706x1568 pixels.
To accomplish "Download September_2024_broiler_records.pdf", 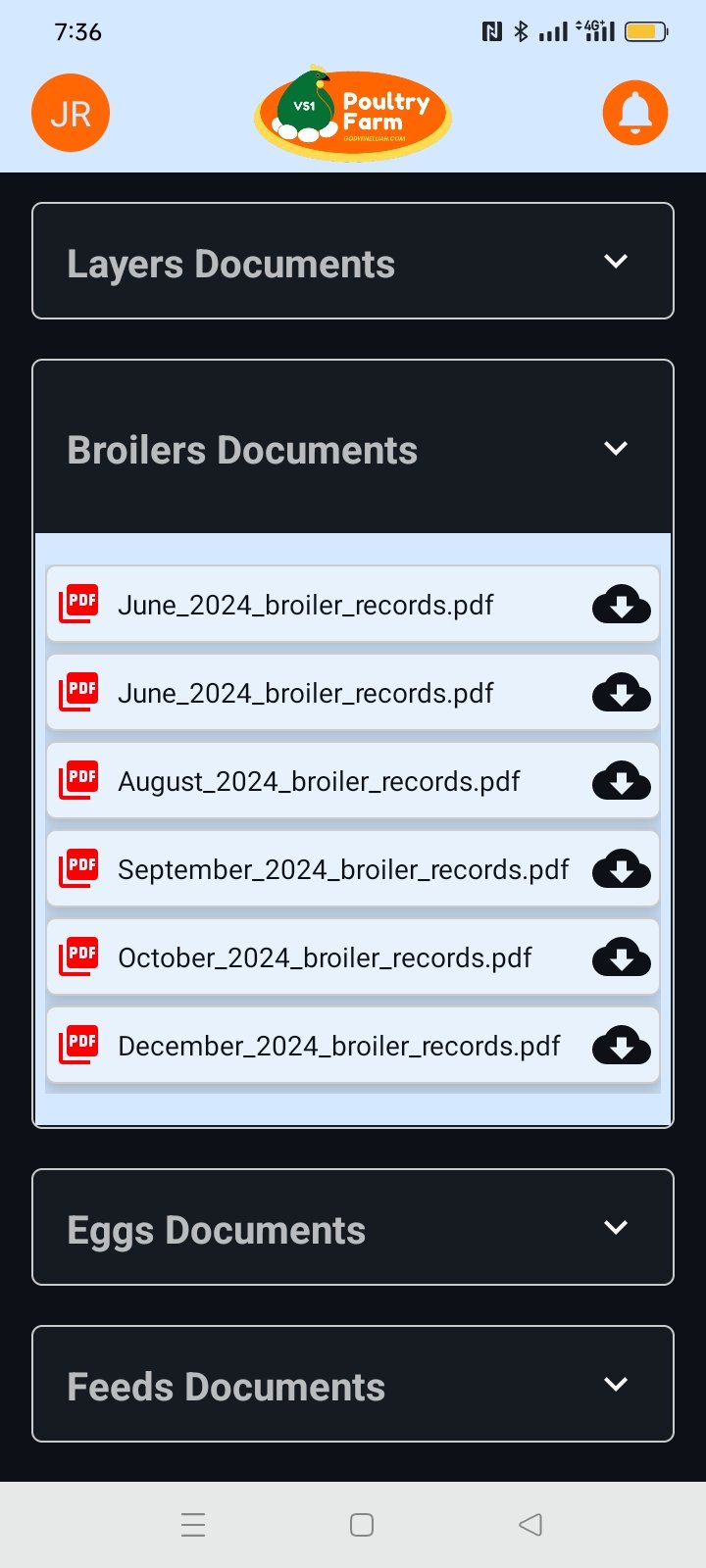I will coord(622,868).
